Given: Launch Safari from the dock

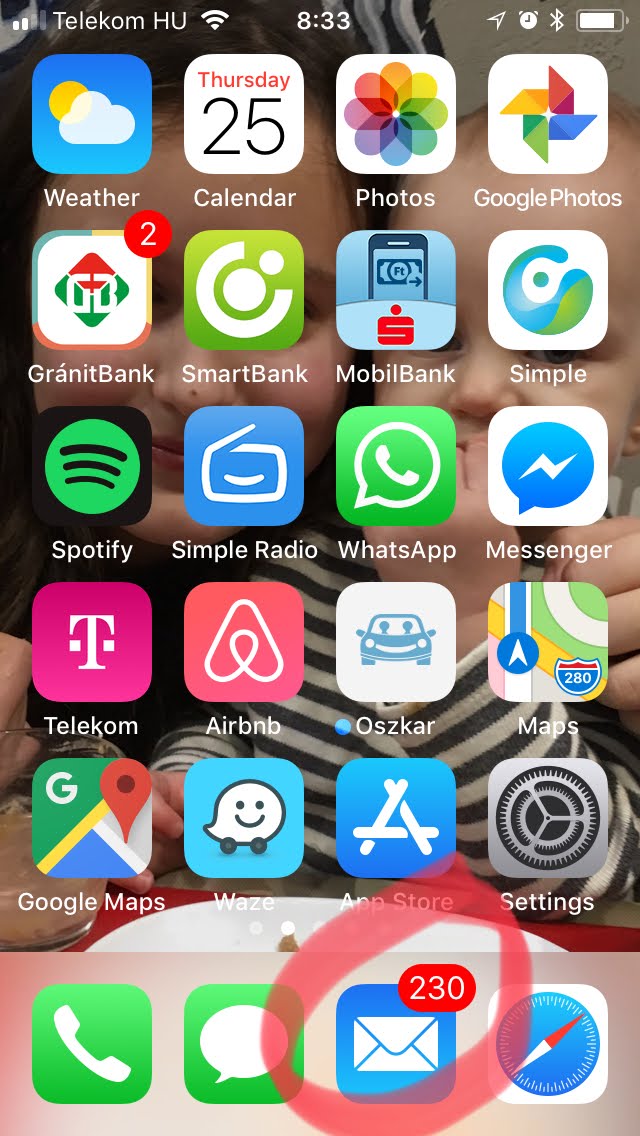Looking at the screenshot, I should 548,1044.
